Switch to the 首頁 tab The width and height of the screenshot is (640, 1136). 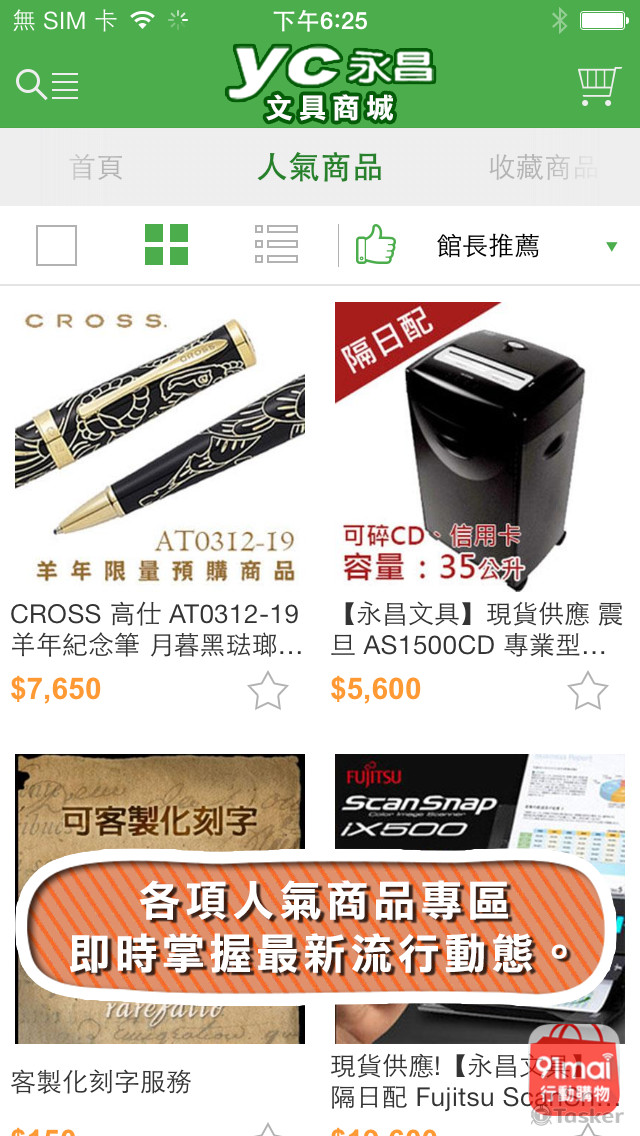[96, 167]
